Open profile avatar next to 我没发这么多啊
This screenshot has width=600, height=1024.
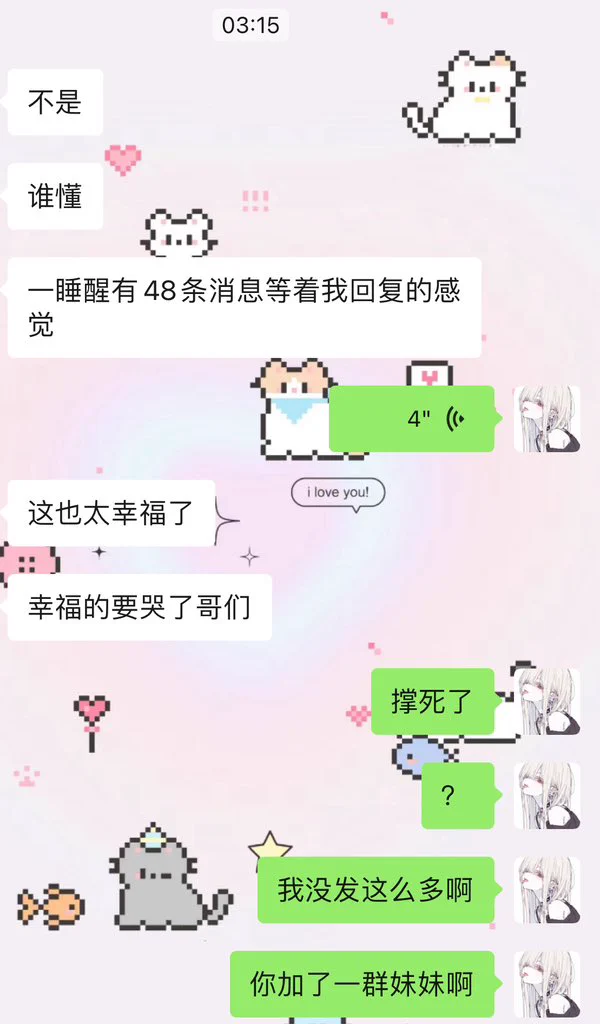click(547, 889)
